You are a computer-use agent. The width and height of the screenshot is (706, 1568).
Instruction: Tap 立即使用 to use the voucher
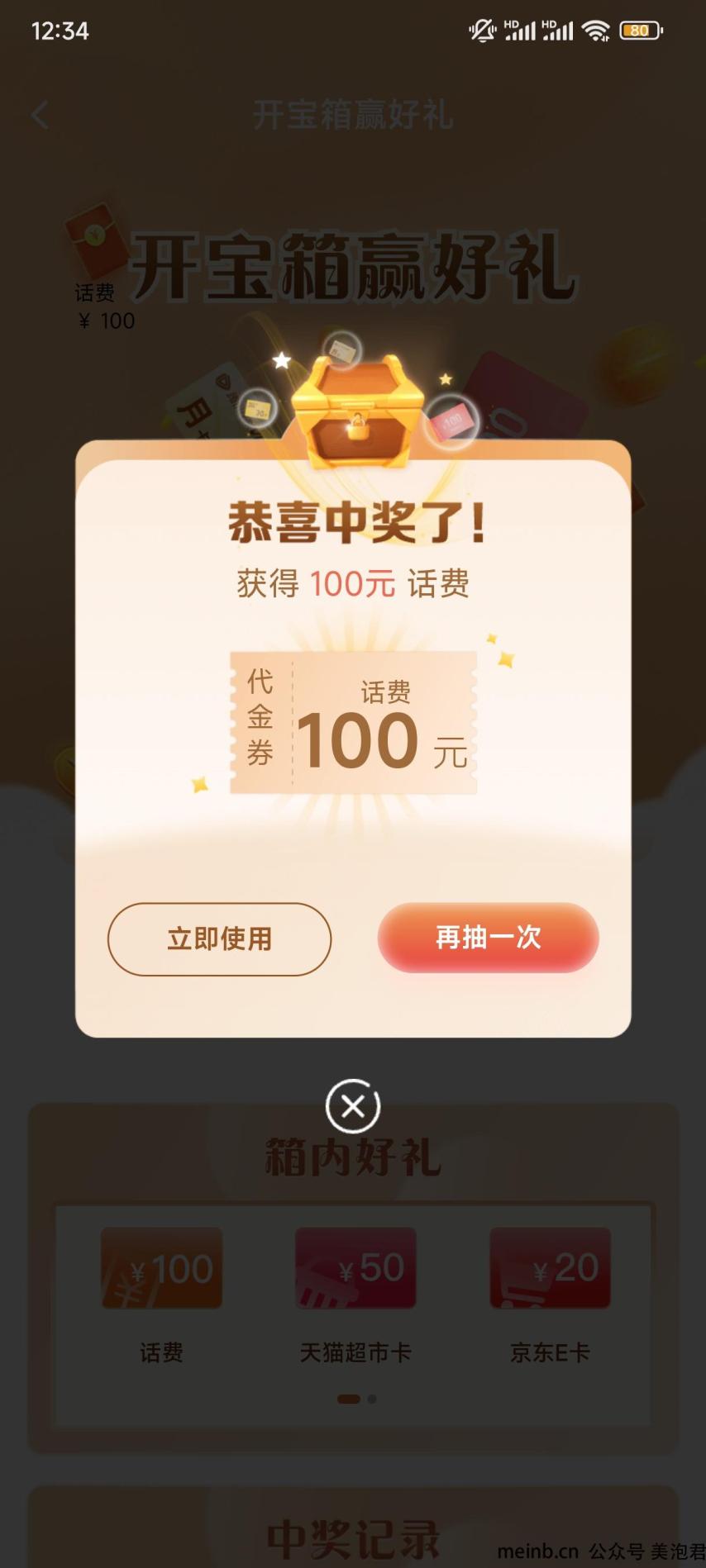(219, 938)
